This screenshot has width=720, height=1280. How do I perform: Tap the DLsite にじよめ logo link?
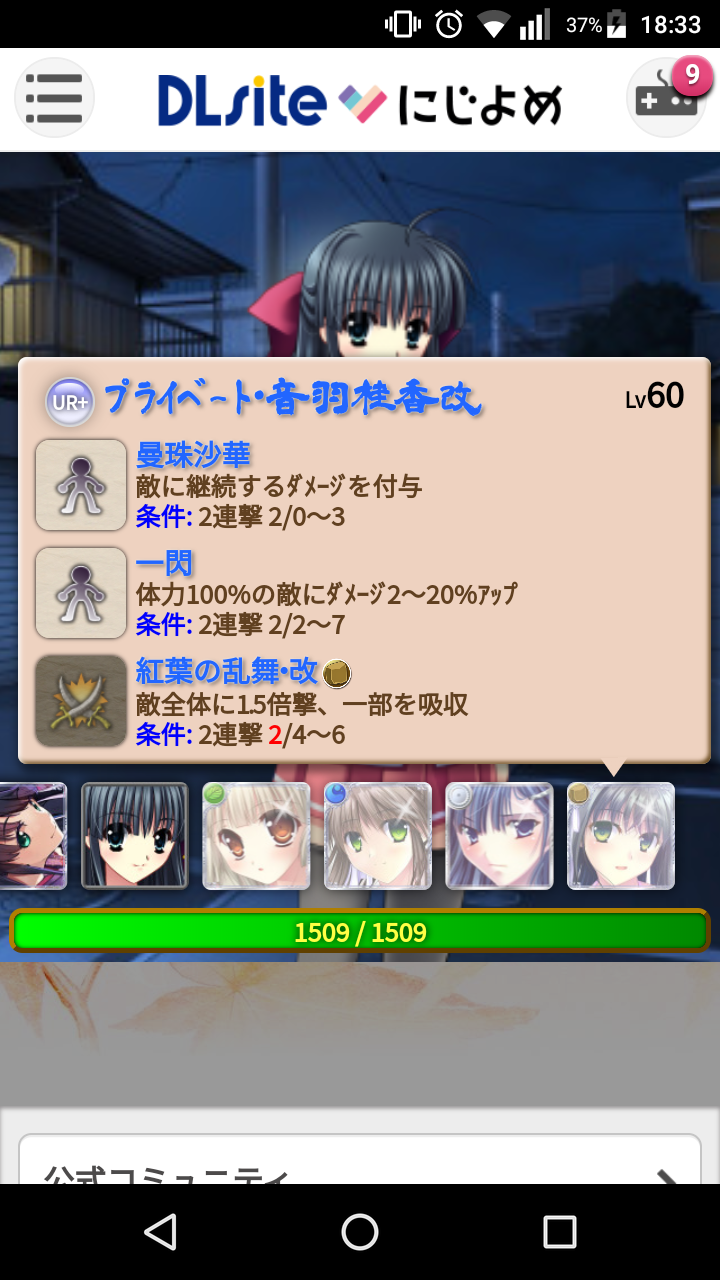tap(360, 102)
